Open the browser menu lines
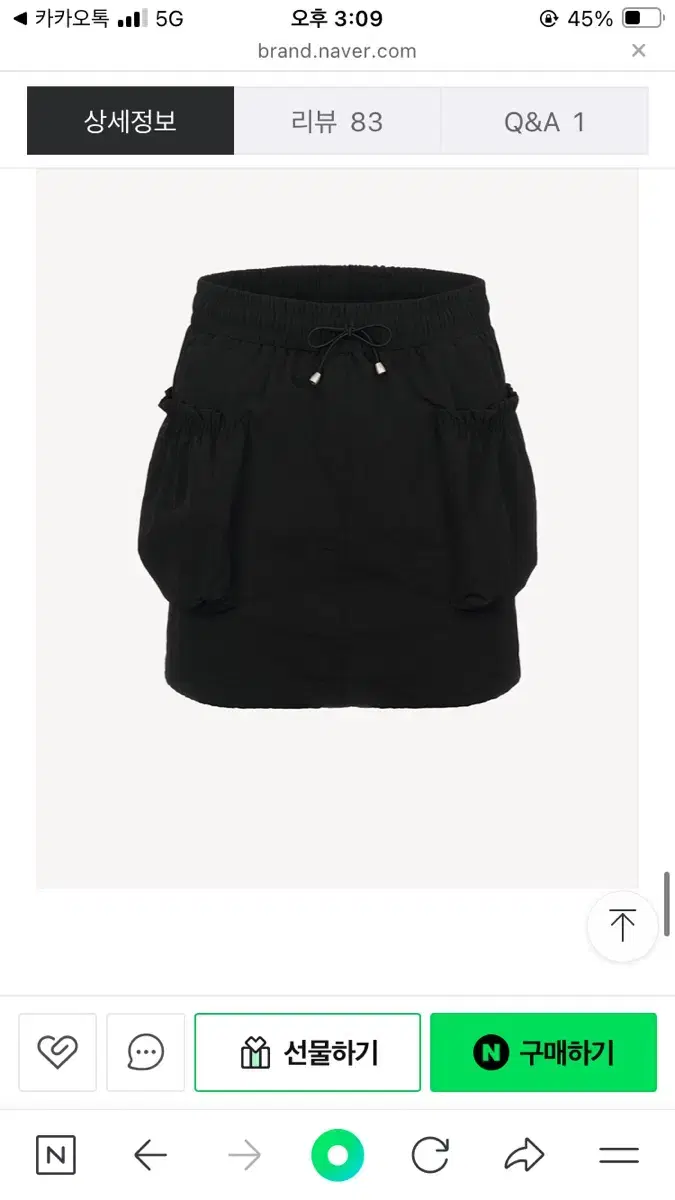Viewport: 675px width, 1200px height. coord(619,1157)
